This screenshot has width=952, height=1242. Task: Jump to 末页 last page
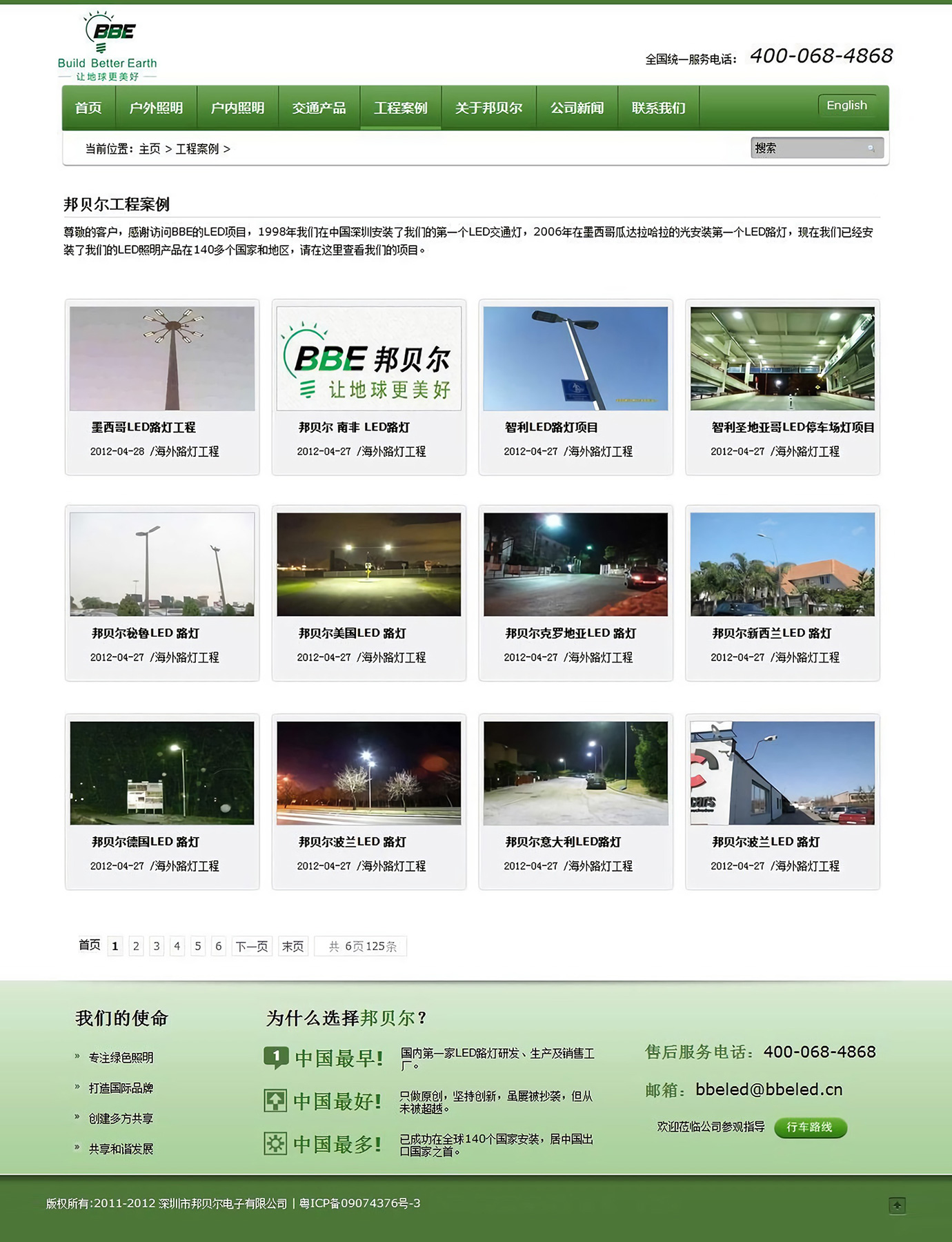tap(292, 946)
